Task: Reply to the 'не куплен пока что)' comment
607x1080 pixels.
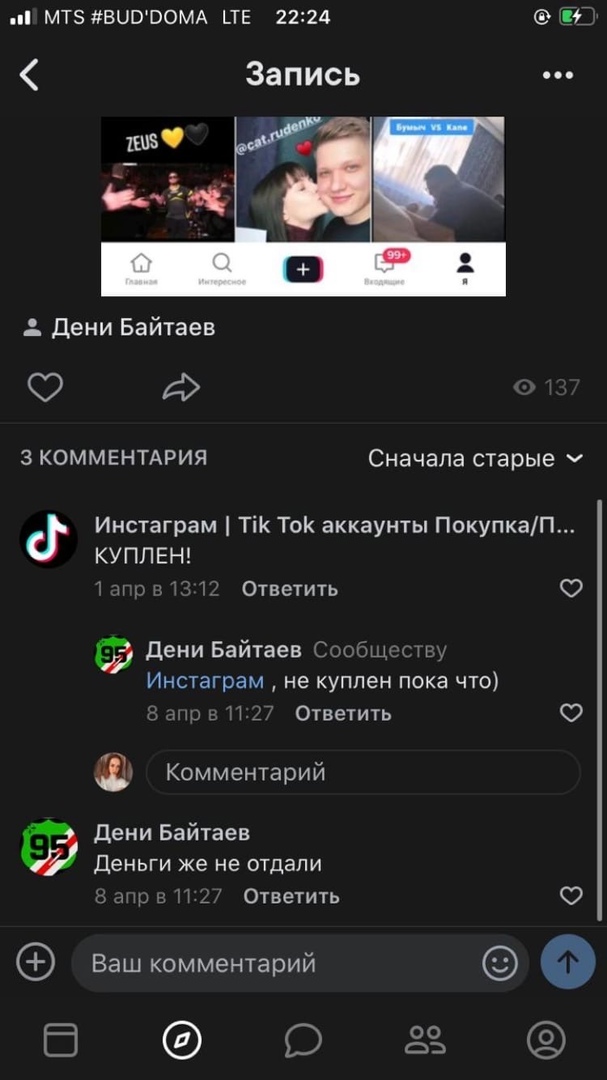Action: 343,714
